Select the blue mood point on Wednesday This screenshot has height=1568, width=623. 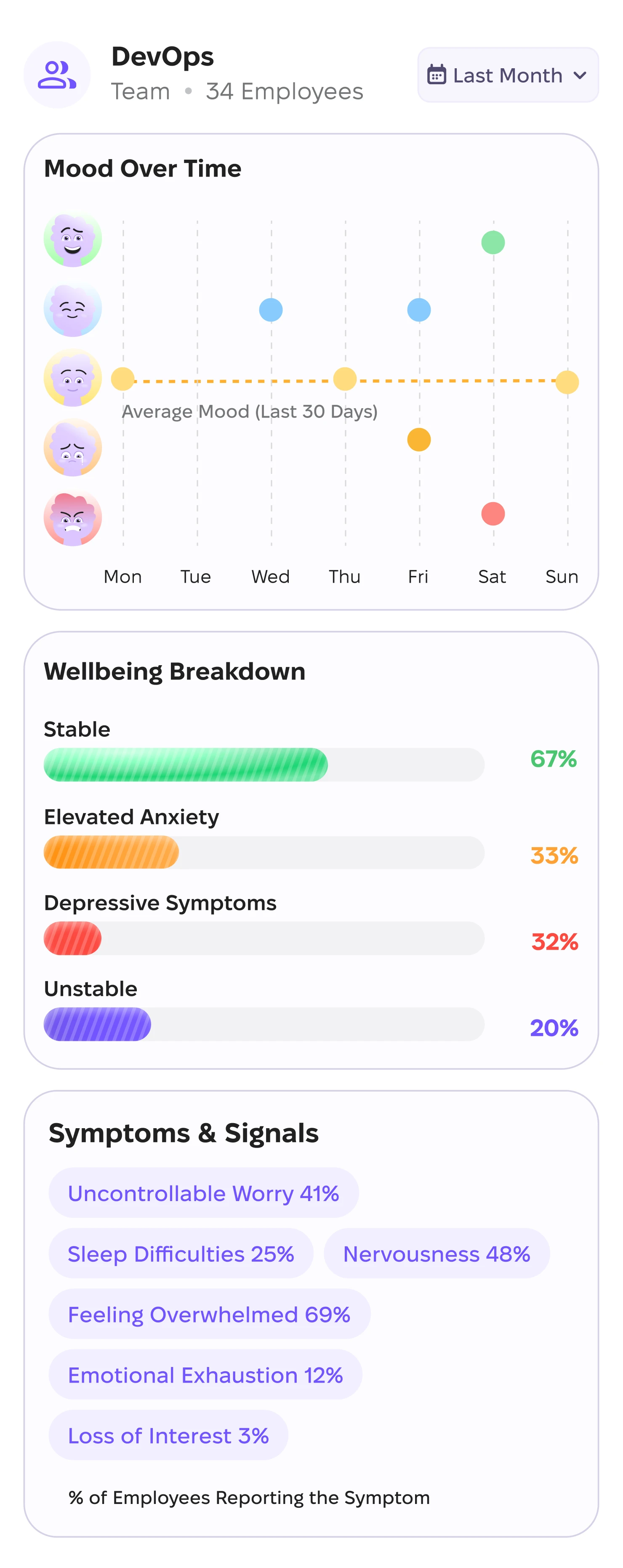click(271, 310)
